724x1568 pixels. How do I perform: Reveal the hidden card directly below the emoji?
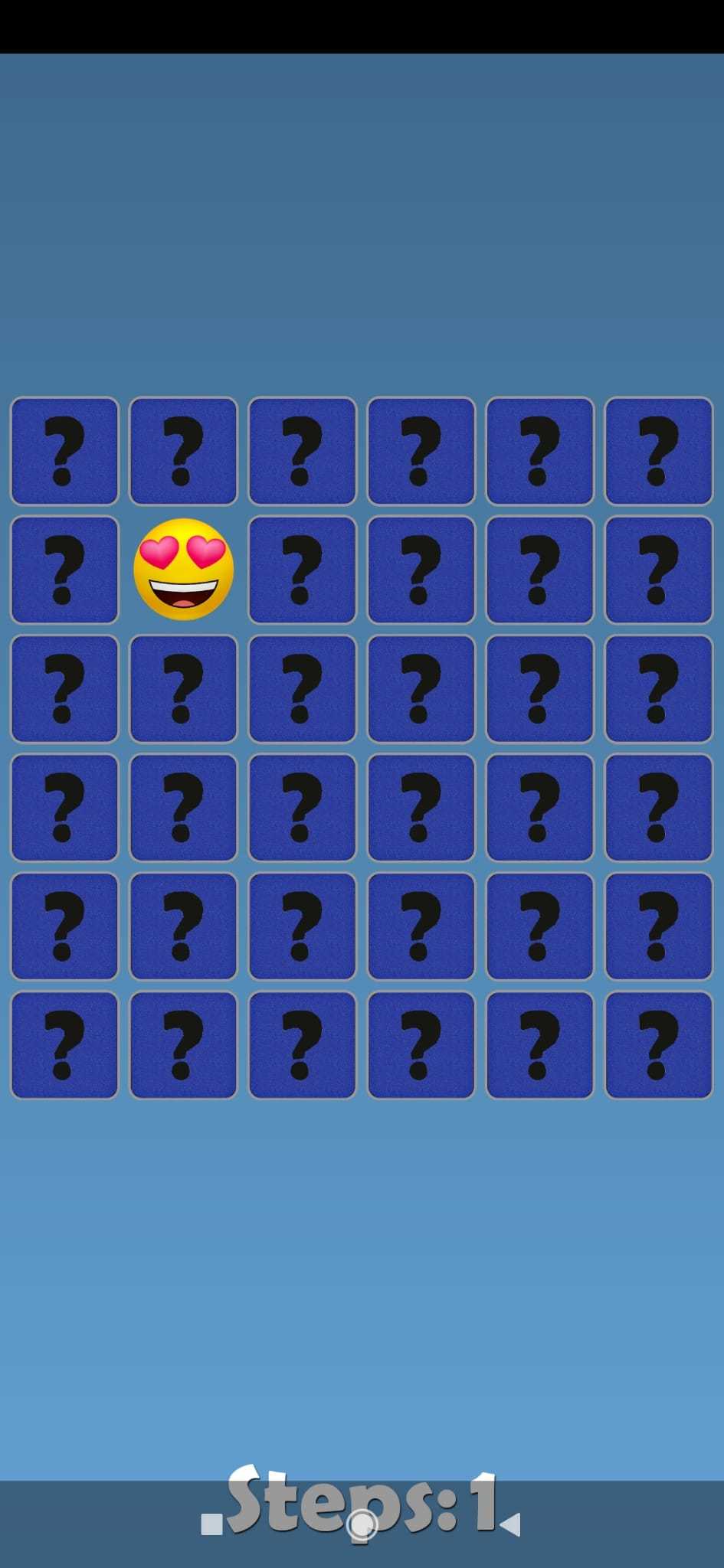tap(183, 688)
